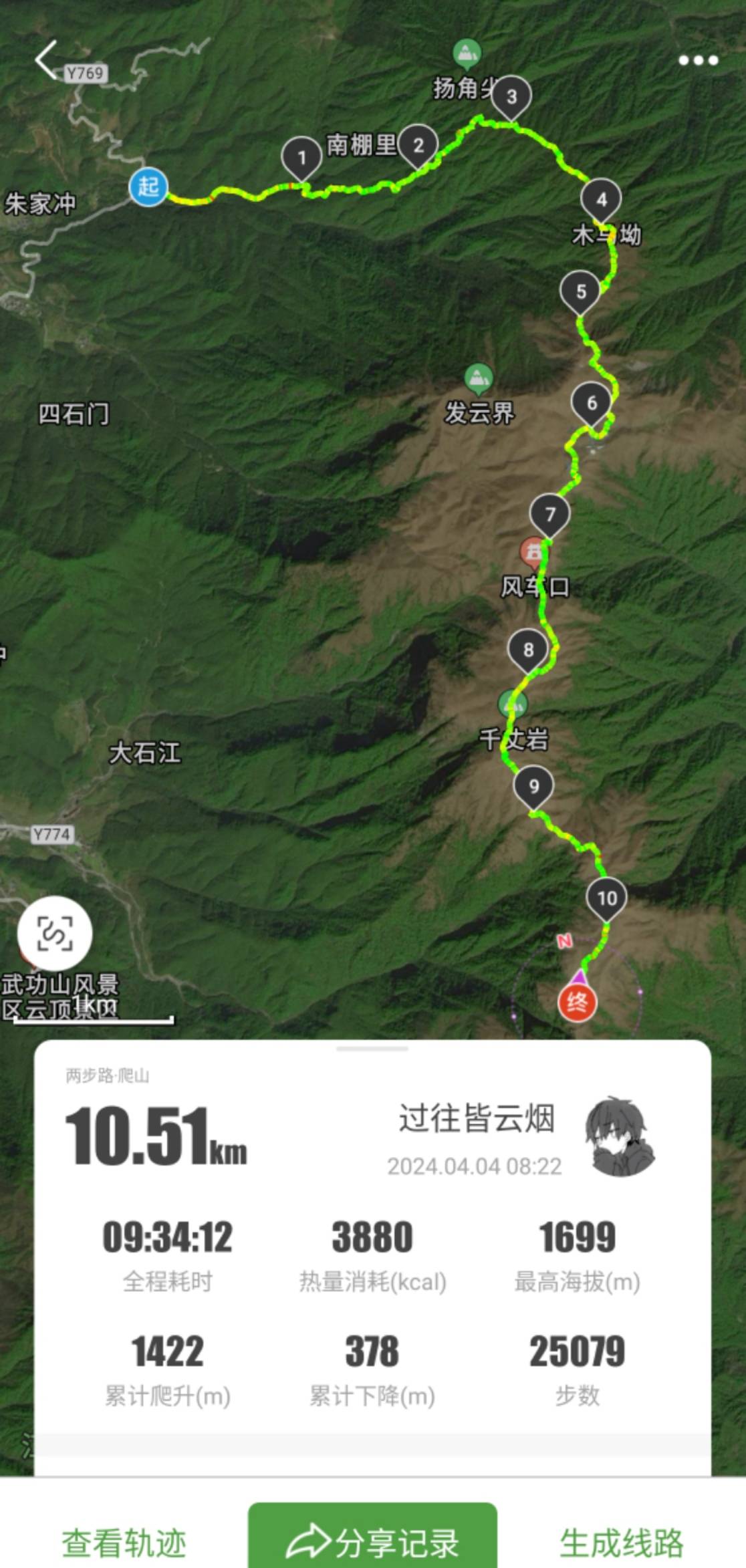Expand the record card's drag handle
Image resolution: width=746 pixels, height=1568 pixels.
(372, 1049)
